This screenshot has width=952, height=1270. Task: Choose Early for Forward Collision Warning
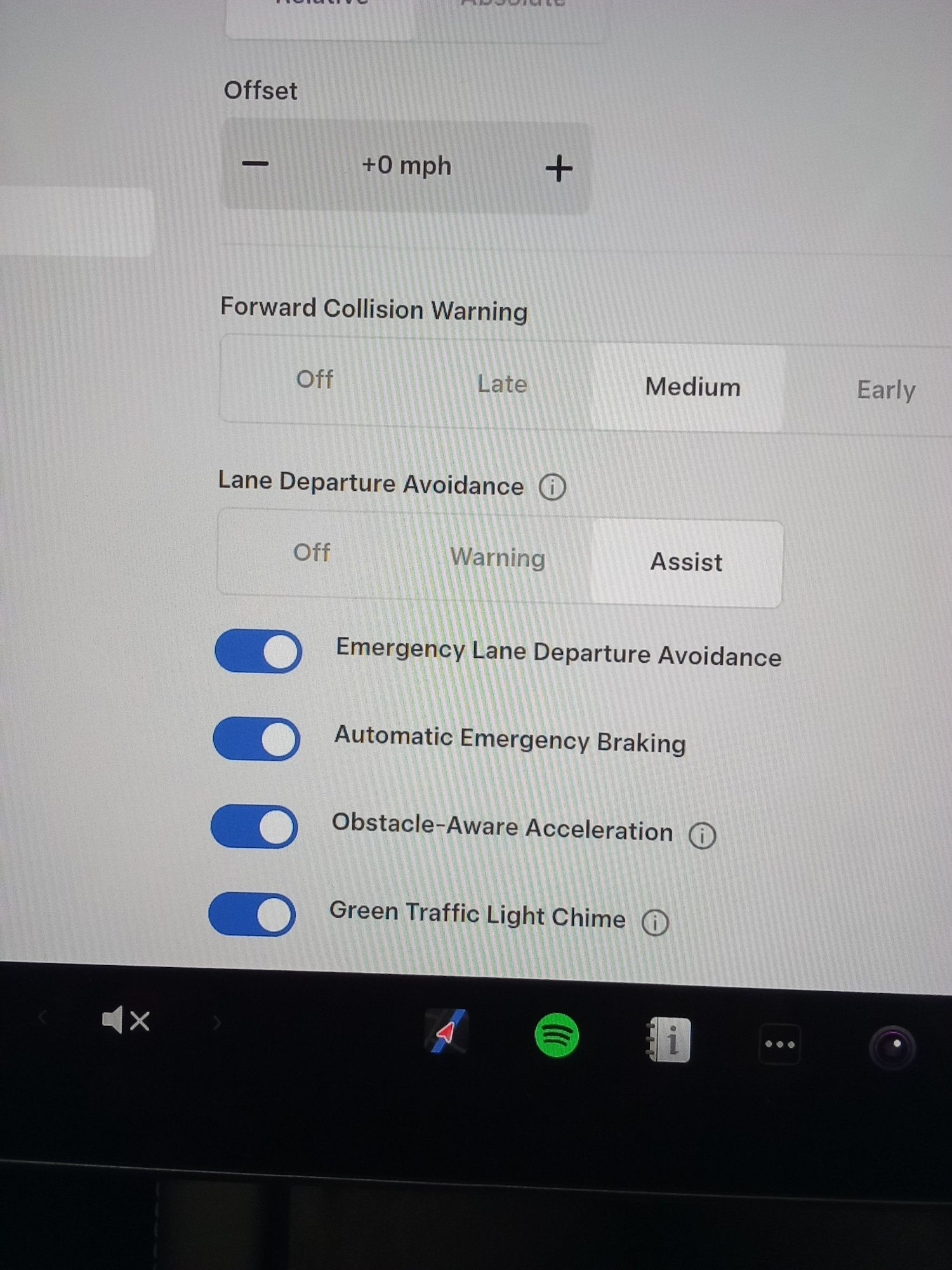[x=885, y=390]
